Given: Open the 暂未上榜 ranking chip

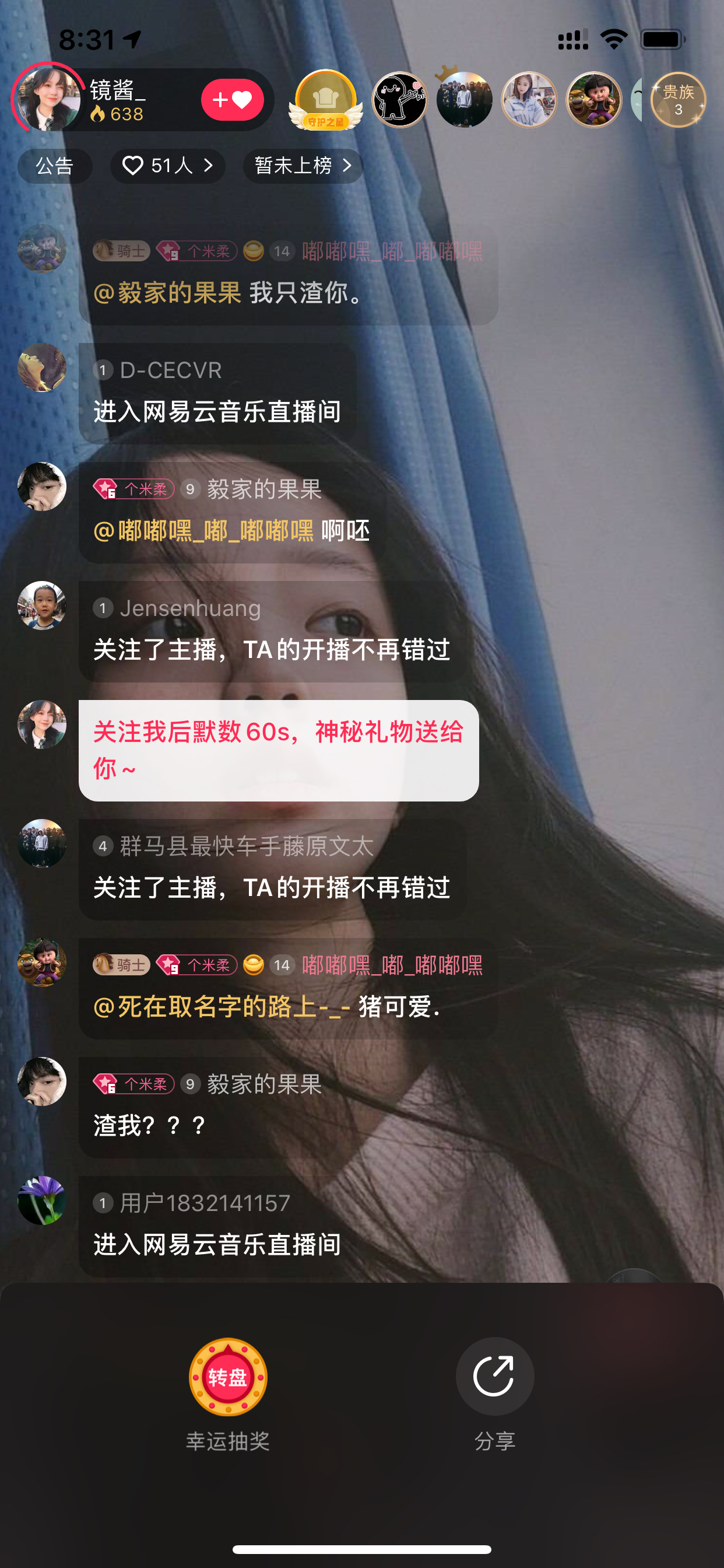Looking at the screenshot, I should pos(303,166).
